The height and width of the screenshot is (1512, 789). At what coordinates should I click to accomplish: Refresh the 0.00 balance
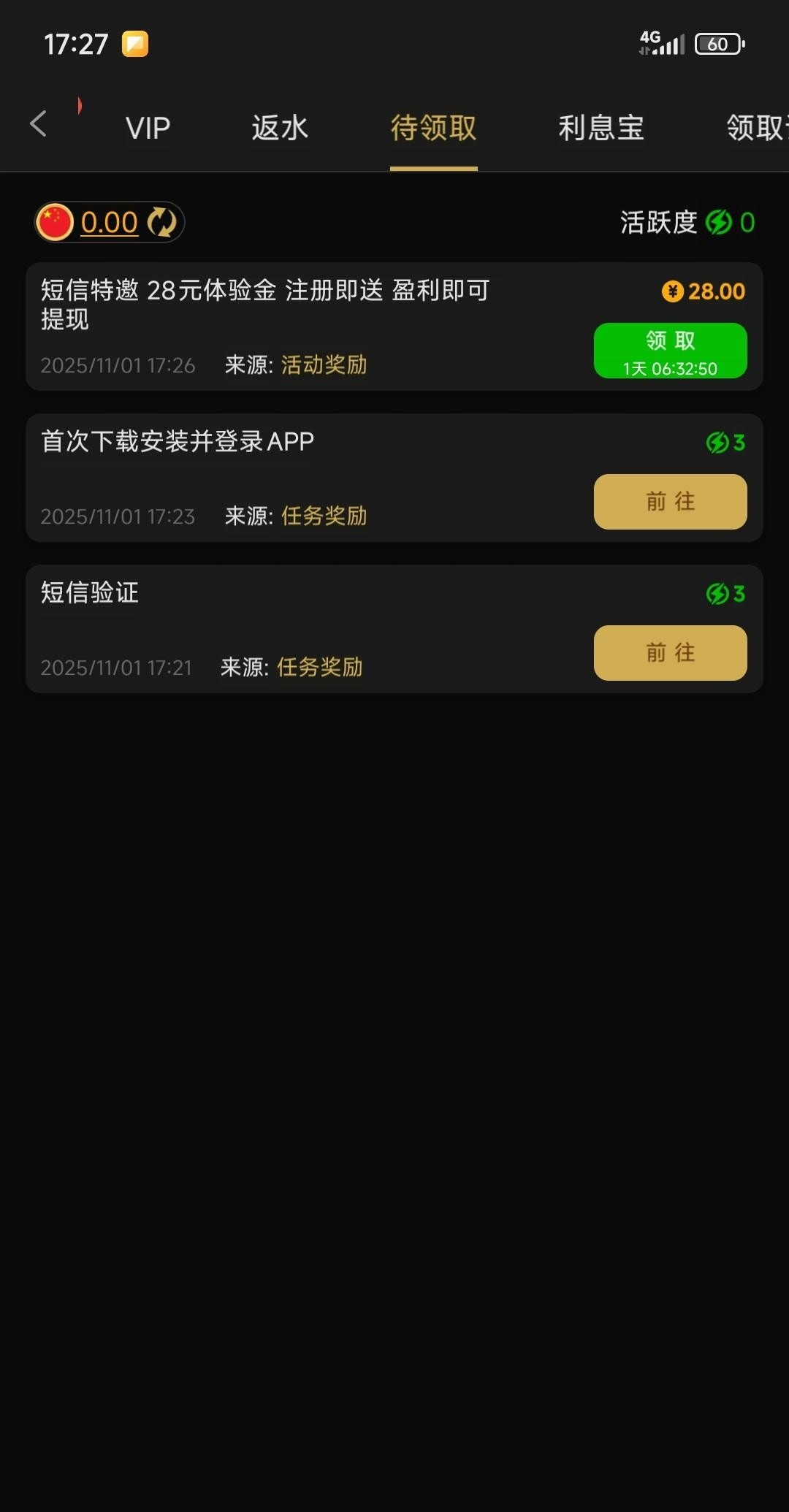coord(161,222)
